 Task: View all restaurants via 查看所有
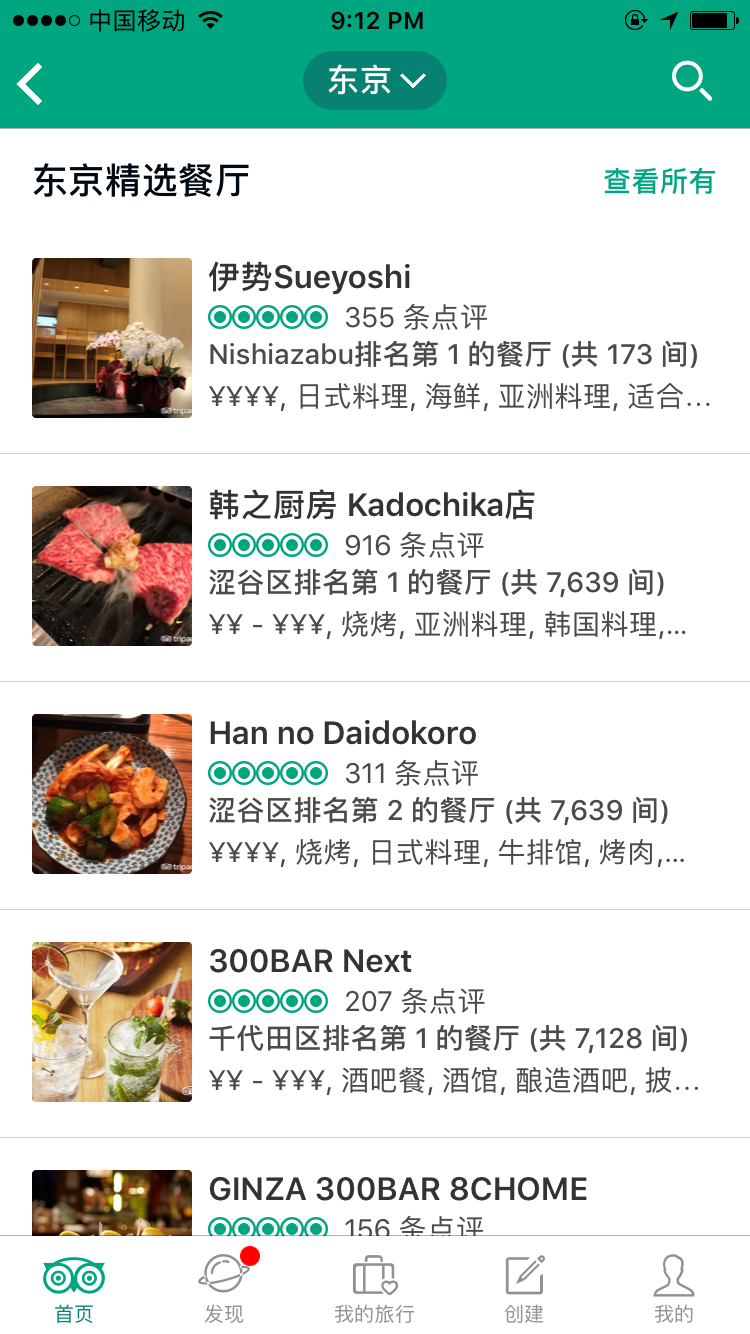coord(659,181)
